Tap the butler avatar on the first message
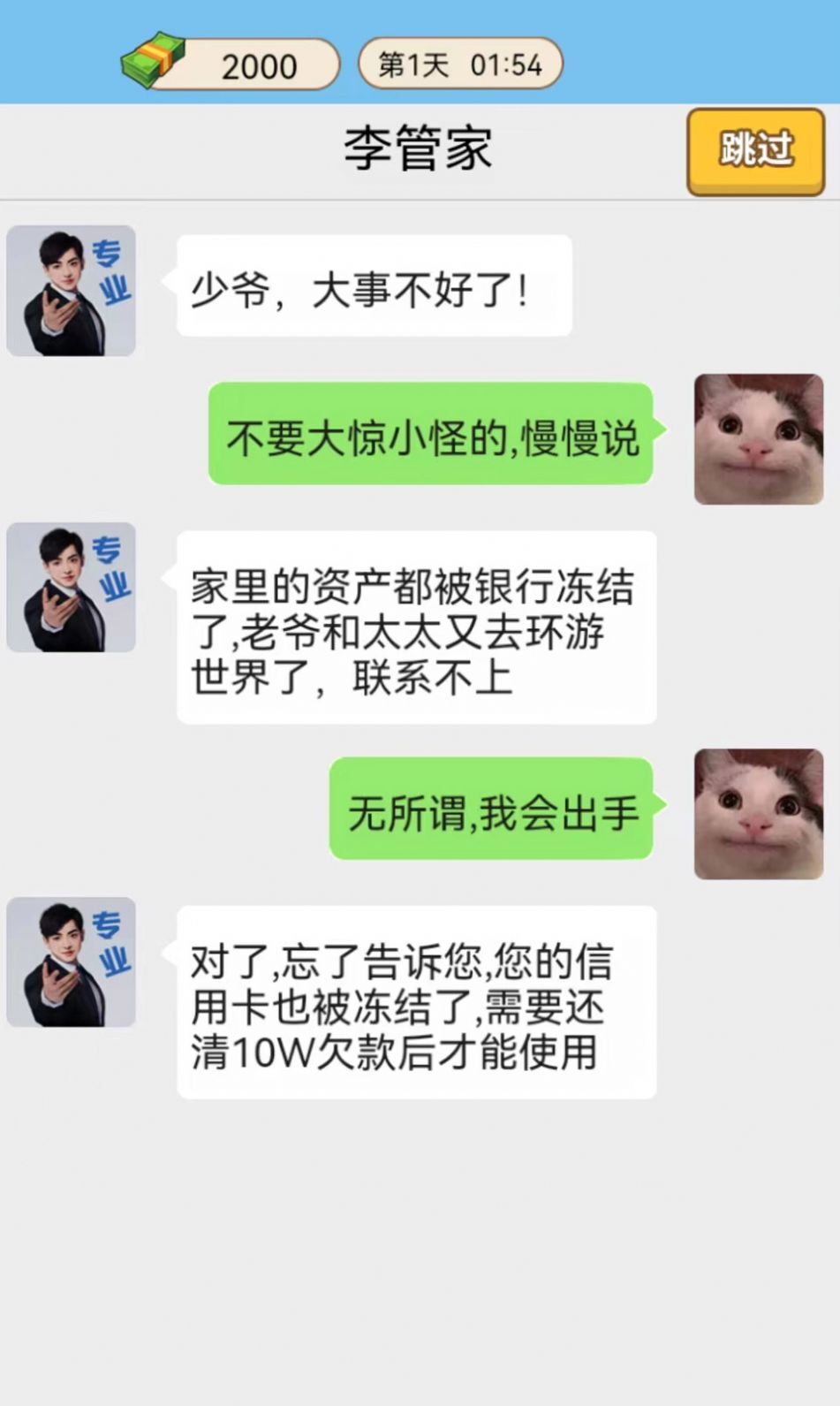 point(71,290)
